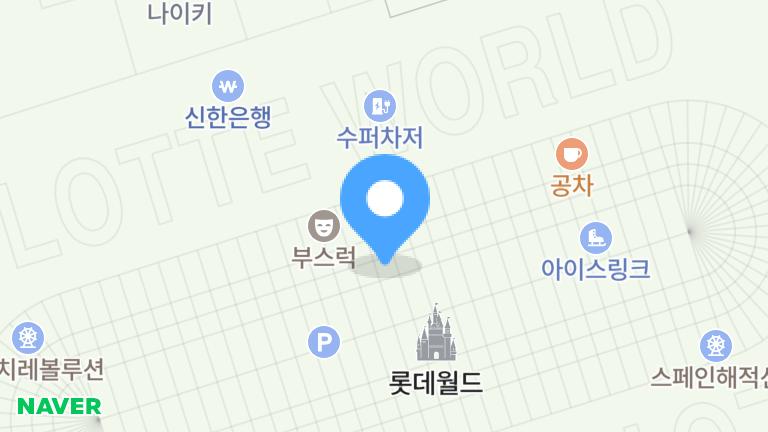Open the 신한은행 bank marker
The height and width of the screenshot is (432, 768).
(x=228, y=86)
